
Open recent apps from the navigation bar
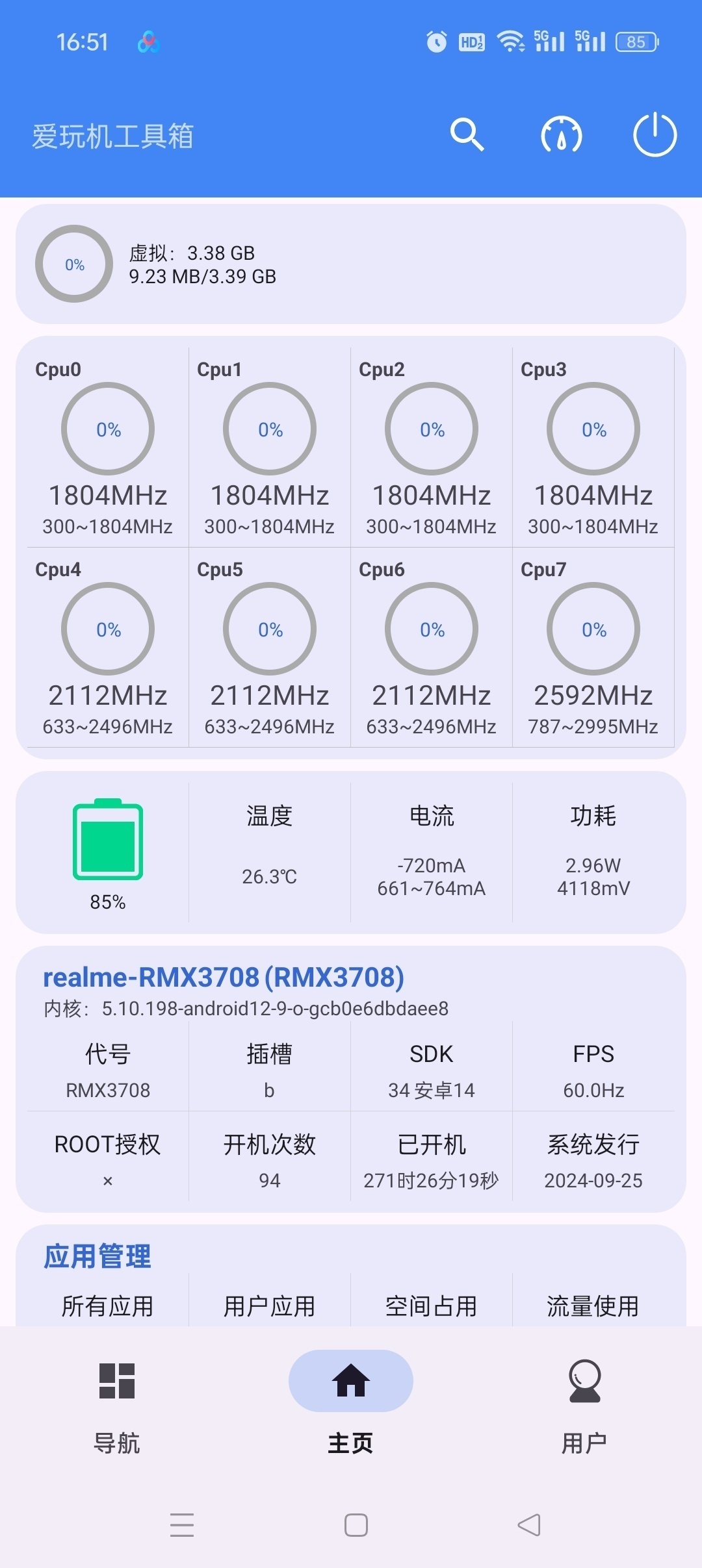pyautogui.click(x=182, y=1524)
